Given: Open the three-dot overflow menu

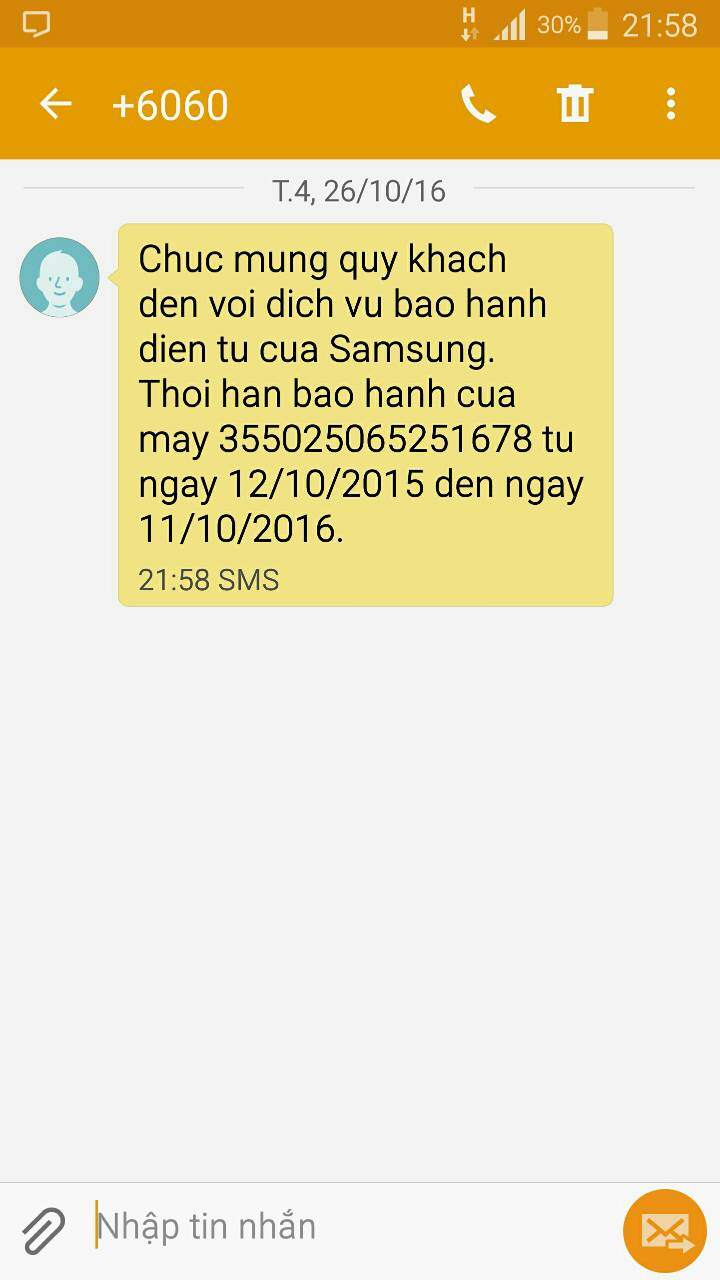Looking at the screenshot, I should coord(670,104).
